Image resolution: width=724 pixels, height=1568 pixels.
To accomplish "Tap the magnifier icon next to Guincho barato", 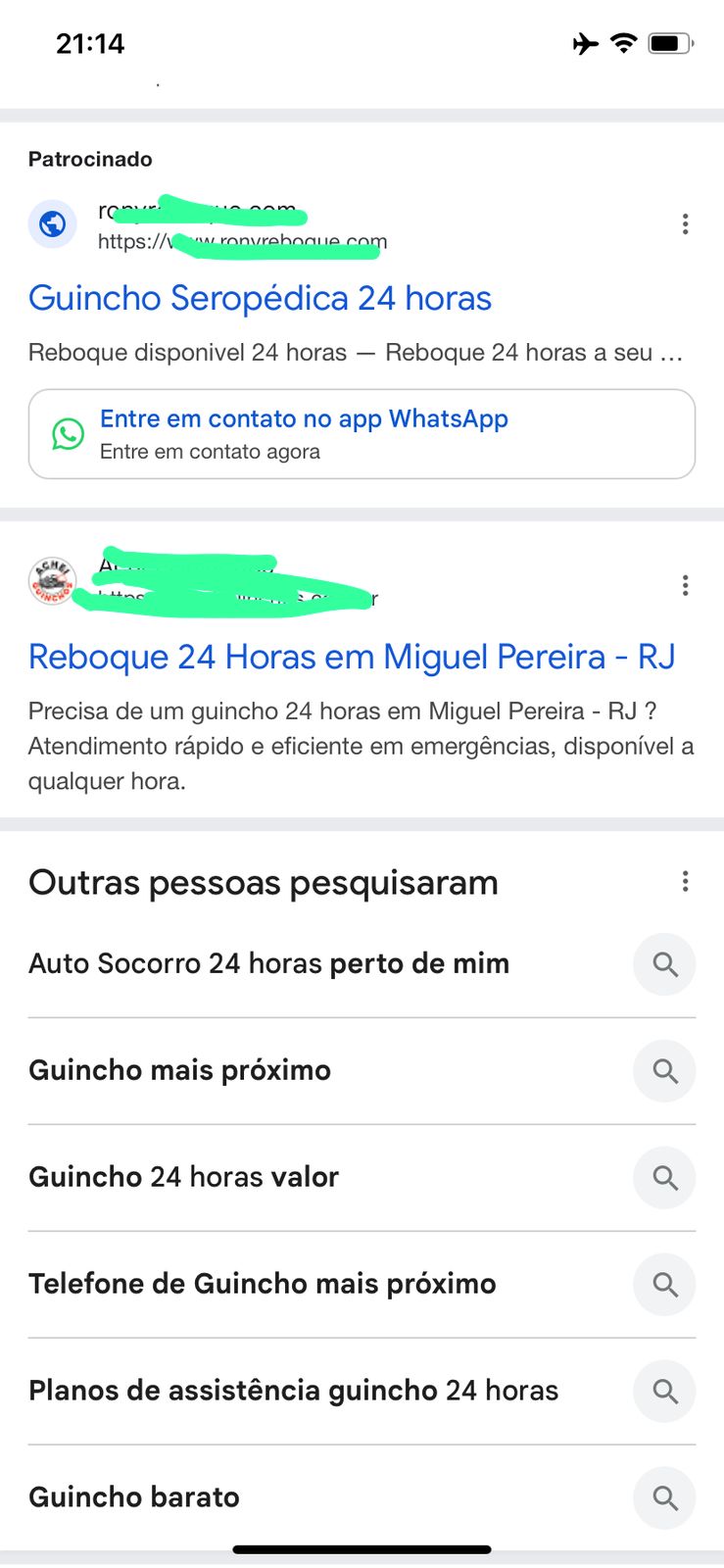I will click(x=664, y=1497).
